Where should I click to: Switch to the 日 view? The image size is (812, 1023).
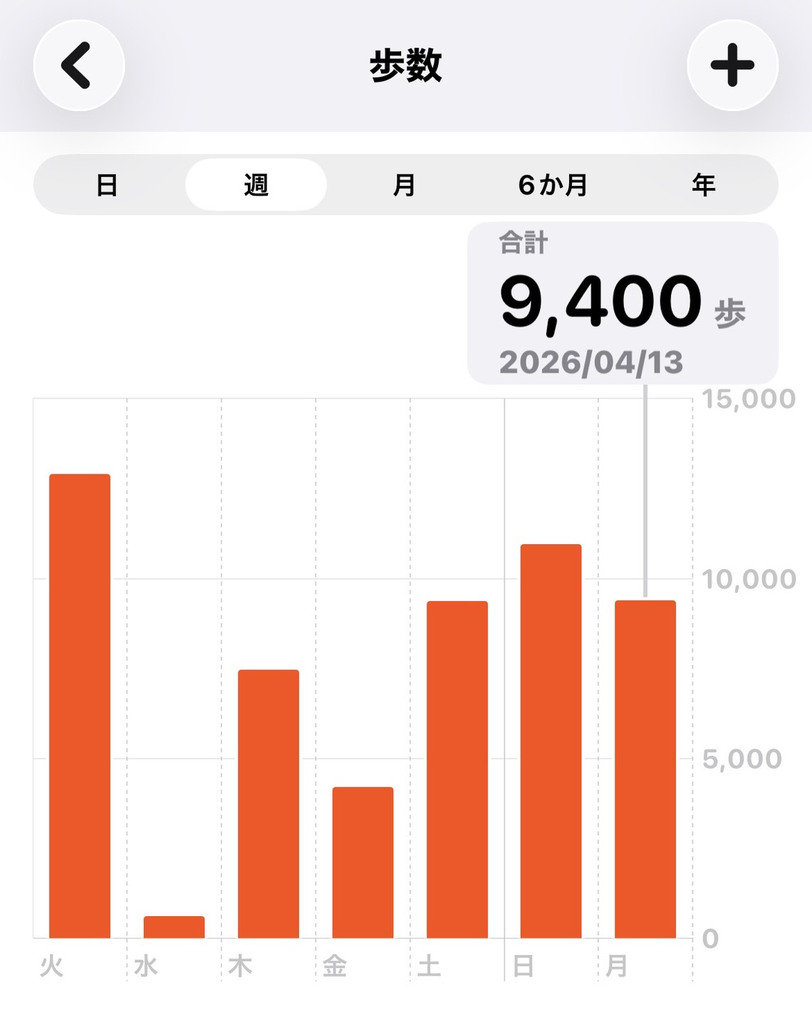click(107, 185)
